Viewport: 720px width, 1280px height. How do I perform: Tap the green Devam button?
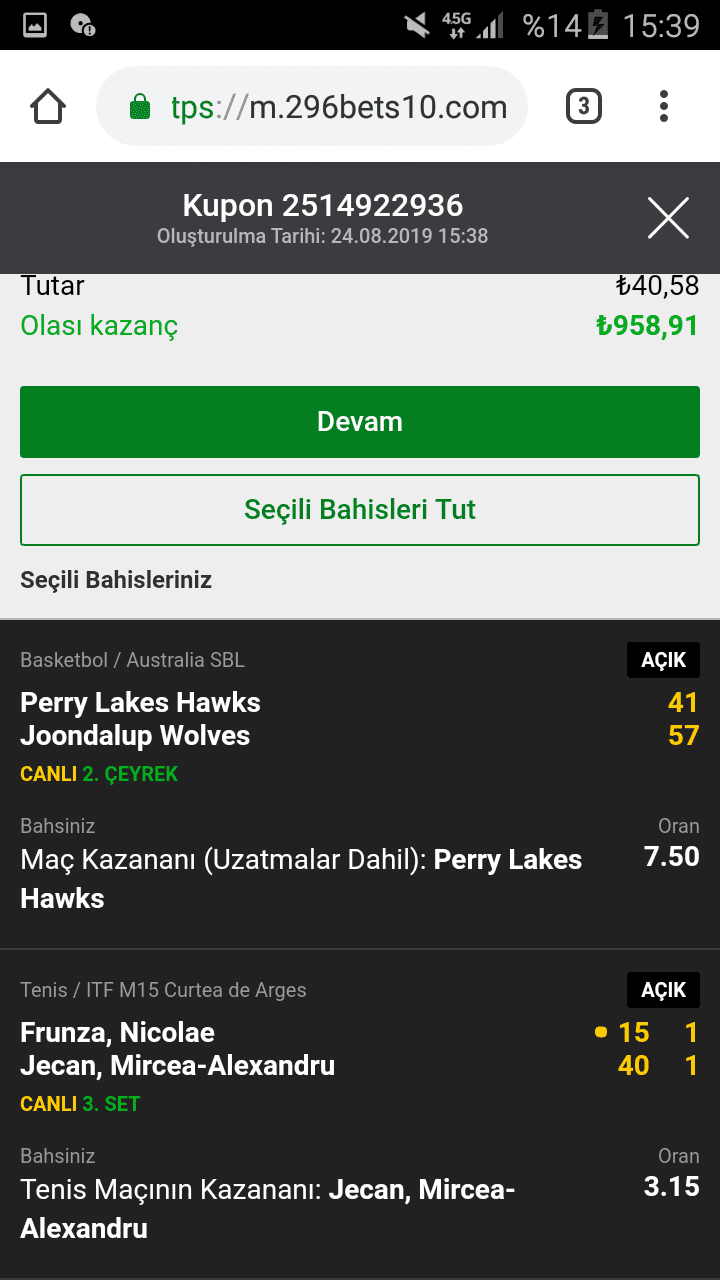click(x=360, y=422)
